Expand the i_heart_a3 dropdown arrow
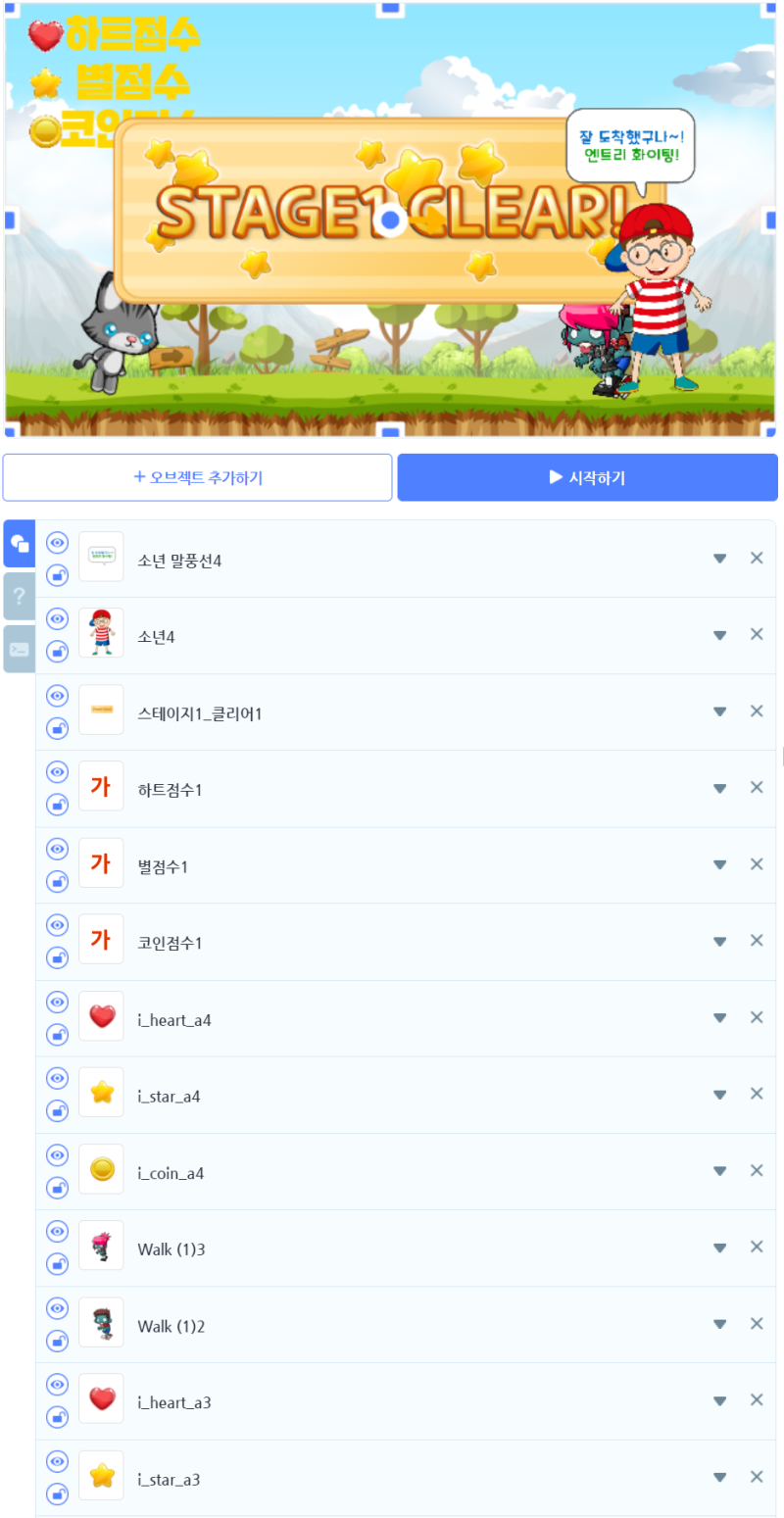 [720, 1400]
